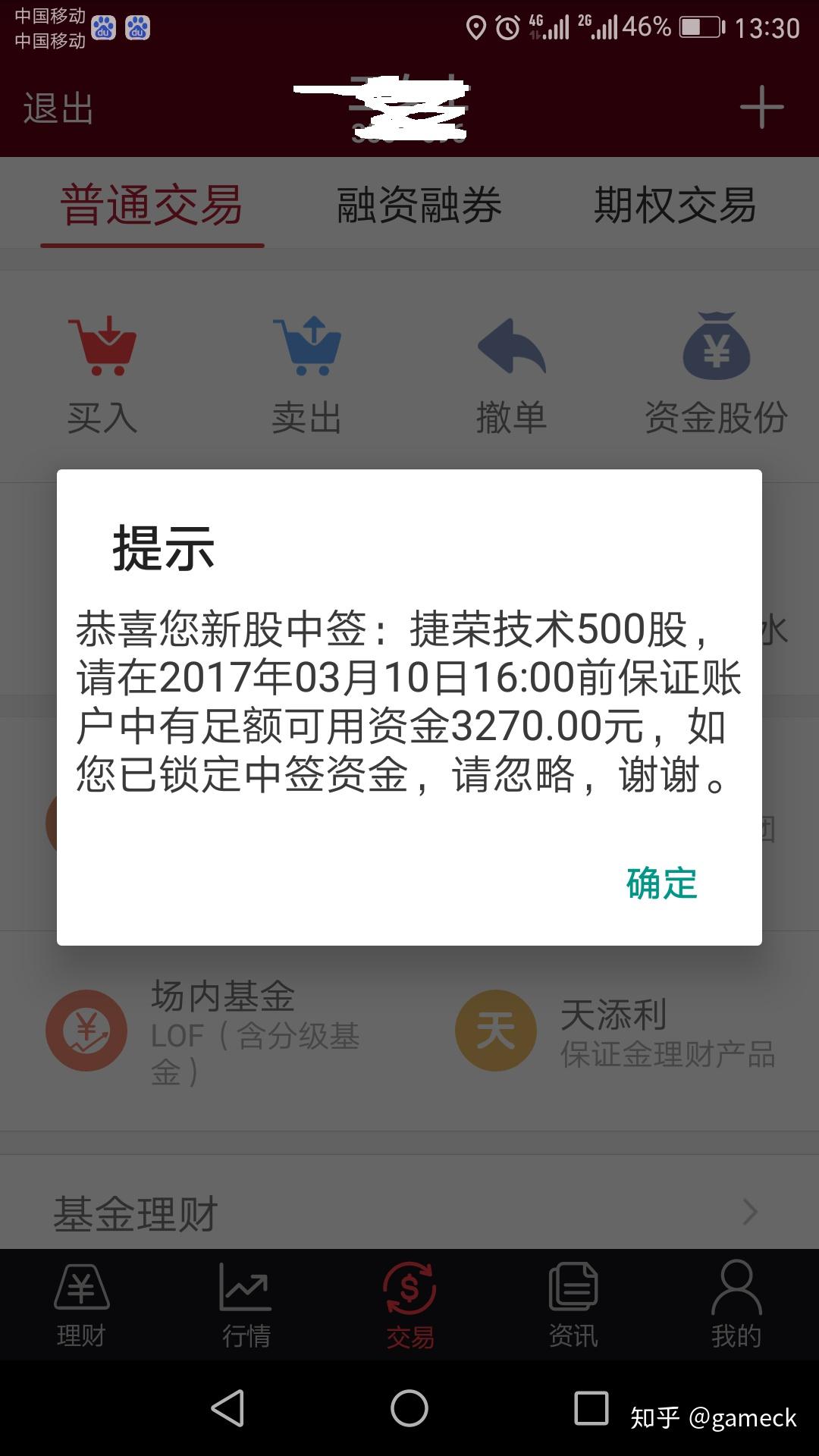Expand the 基金理财 row
Screen dimensions: 819x1456
(x=409, y=1212)
